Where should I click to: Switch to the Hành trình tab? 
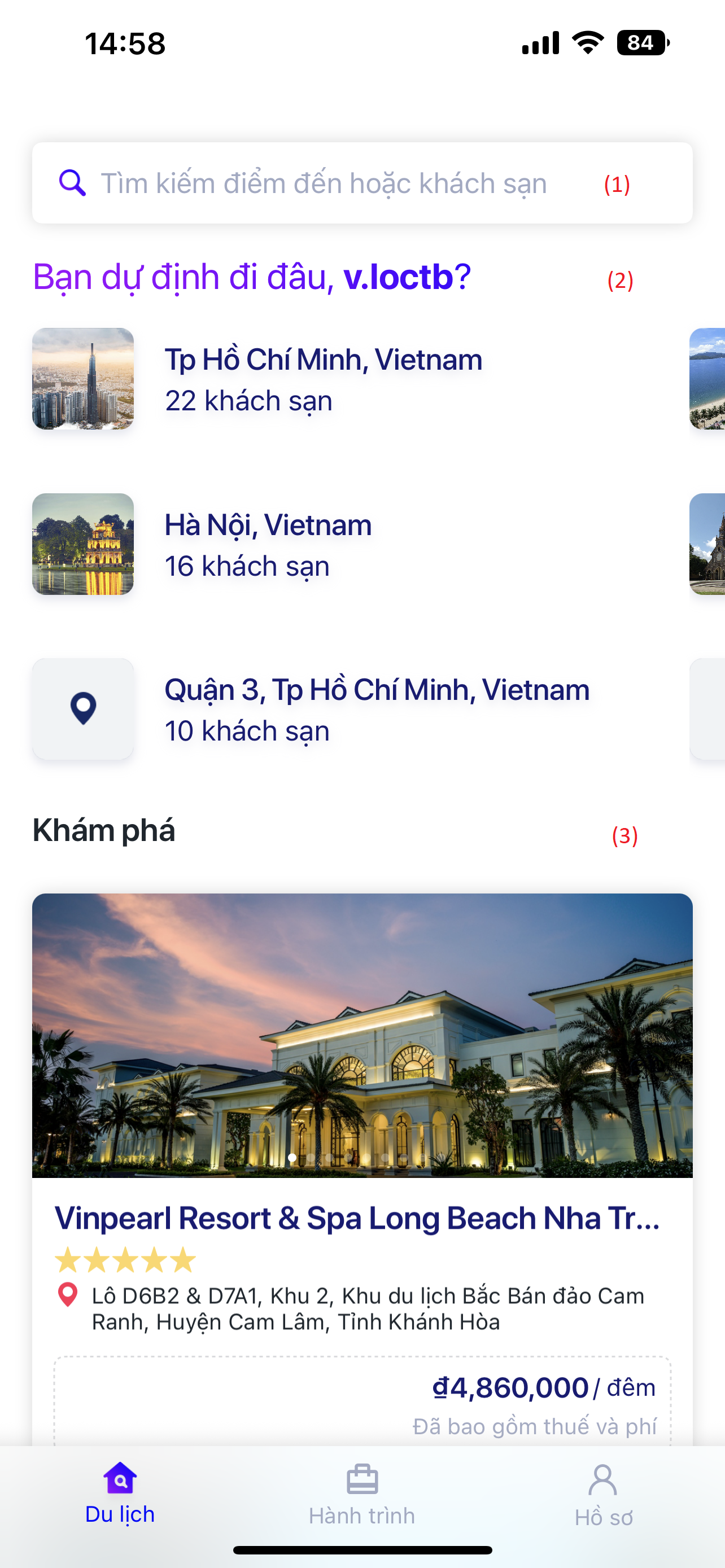(x=362, y=1495)
